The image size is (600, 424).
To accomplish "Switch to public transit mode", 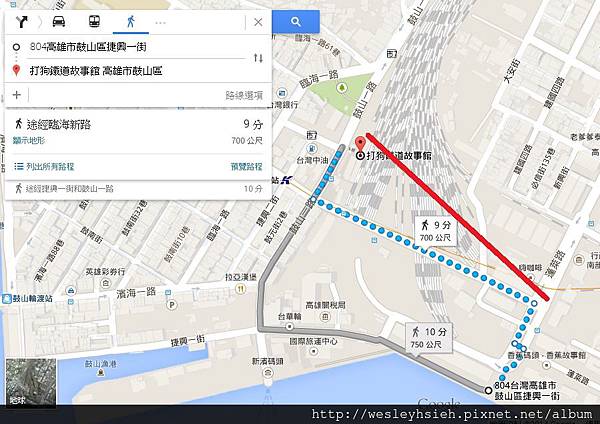I will (x=93, y=21).
